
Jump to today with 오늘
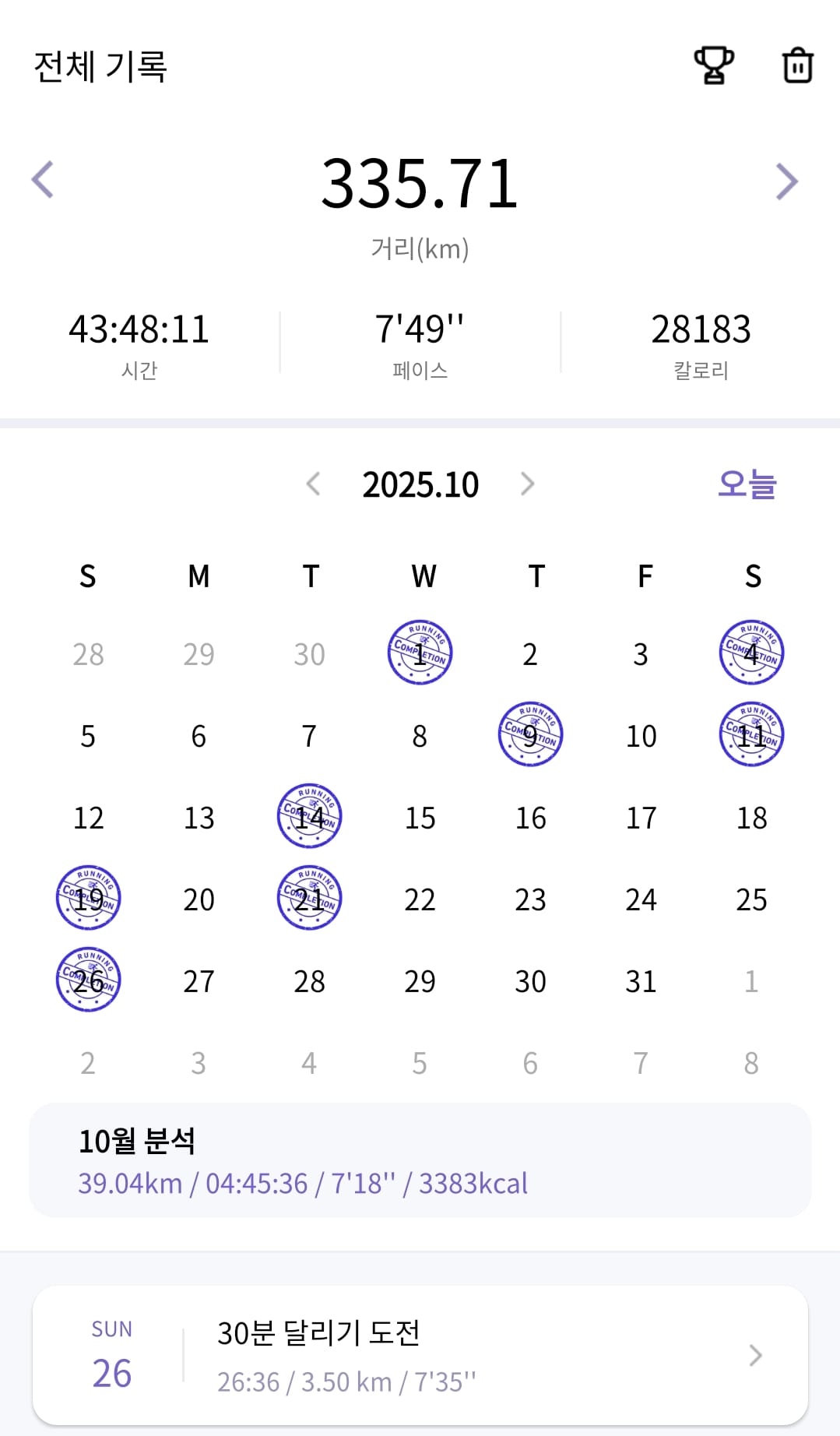click(747, 484)
